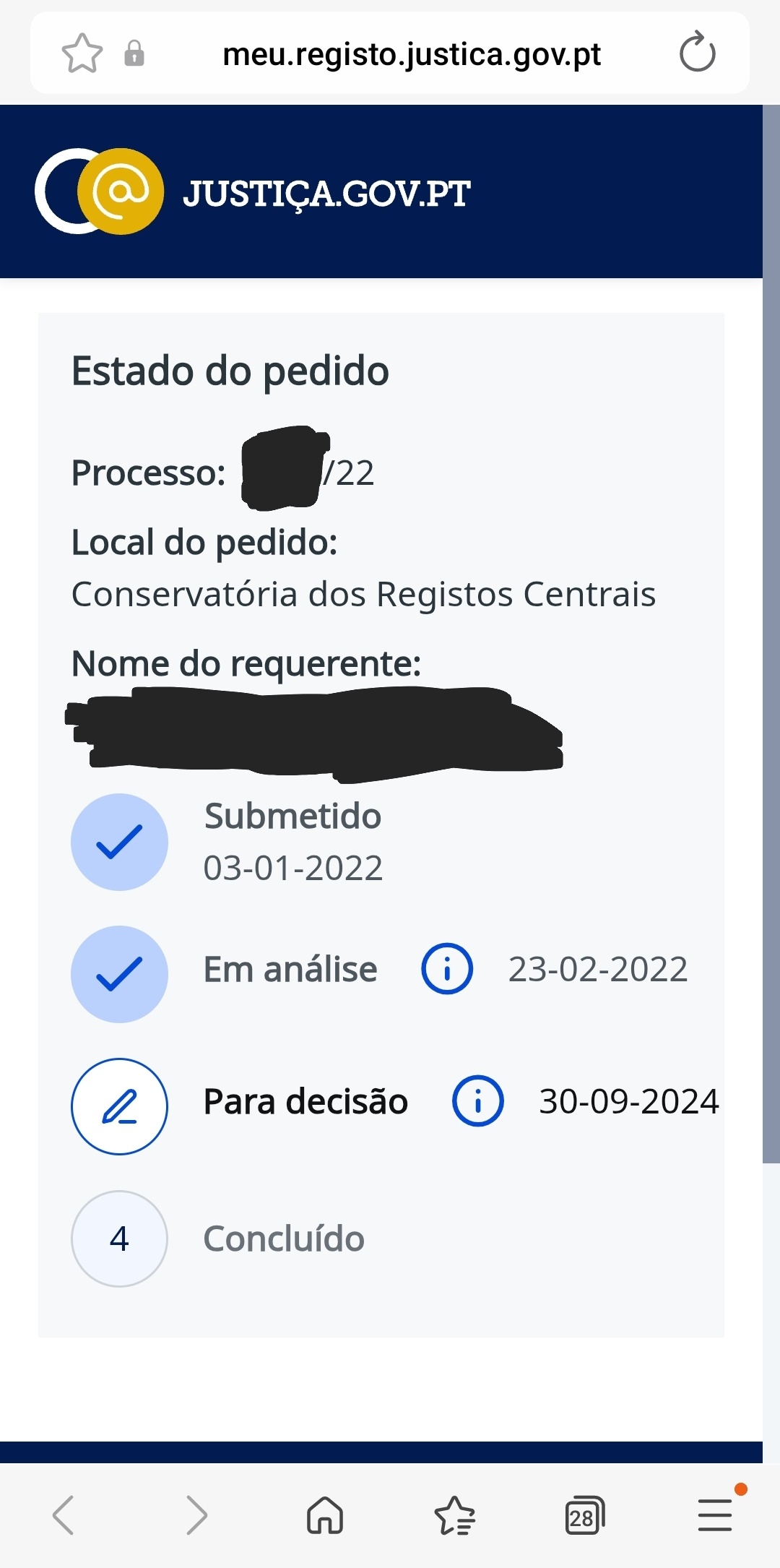The image size is (780, 1568).
Task: Open the browser menu
Action: [715, 1515]
